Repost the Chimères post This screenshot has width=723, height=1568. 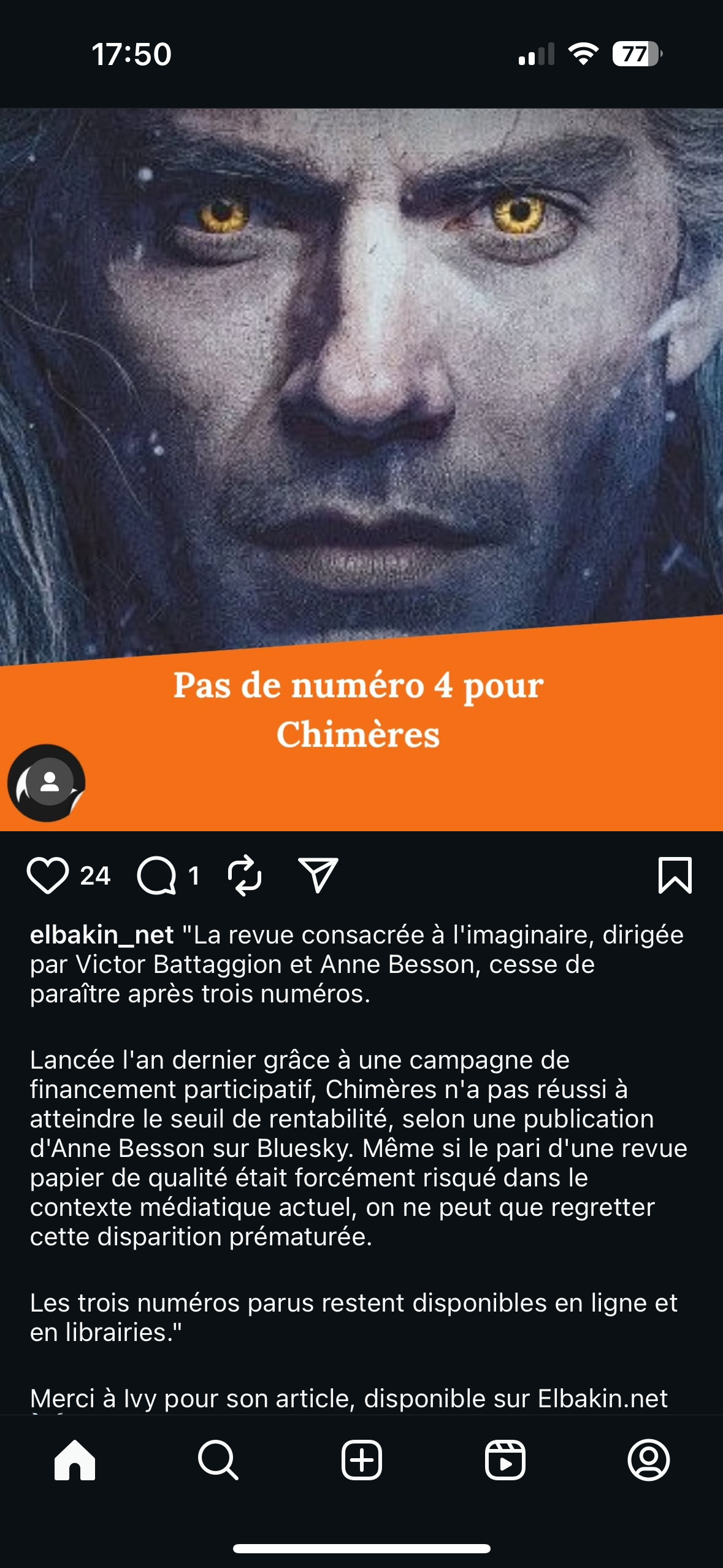[245, 875]
